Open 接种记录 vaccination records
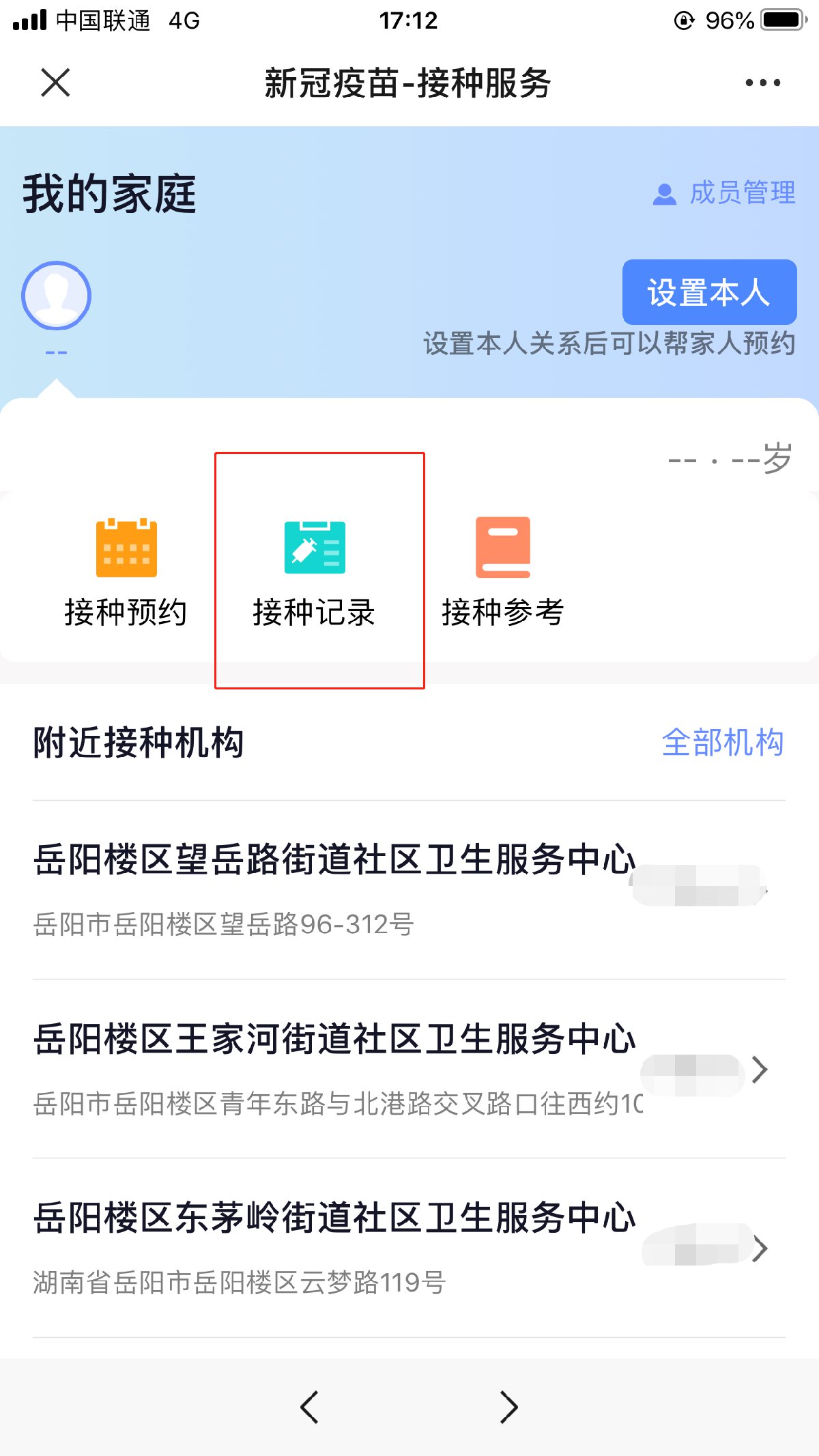The height and width of the screenshot is (1456, 819). [315, 572]
